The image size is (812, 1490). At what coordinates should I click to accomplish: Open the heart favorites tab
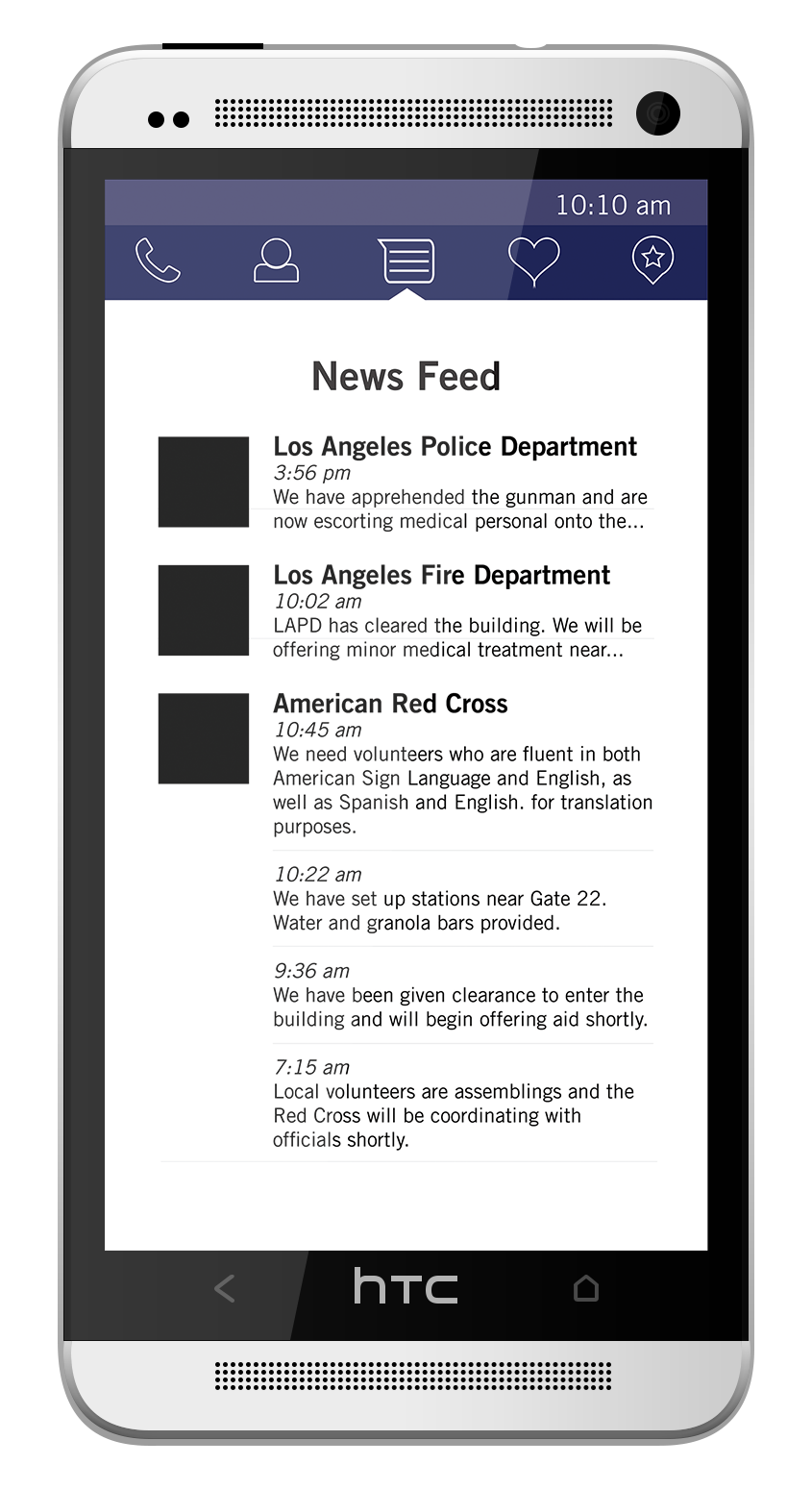click(x=533, y=261)
